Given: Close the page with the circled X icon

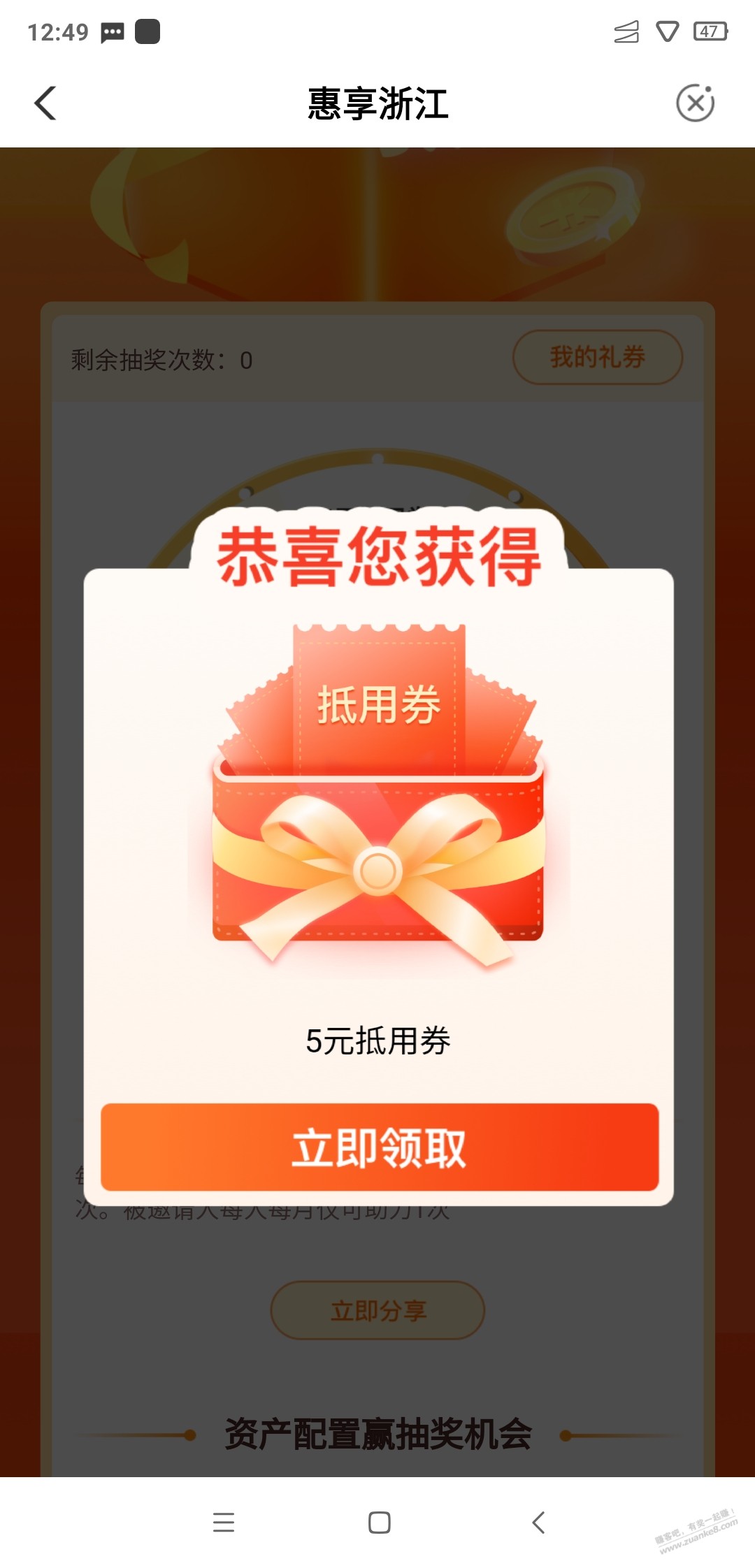Looking at the screenshot, I should point(695,103).
